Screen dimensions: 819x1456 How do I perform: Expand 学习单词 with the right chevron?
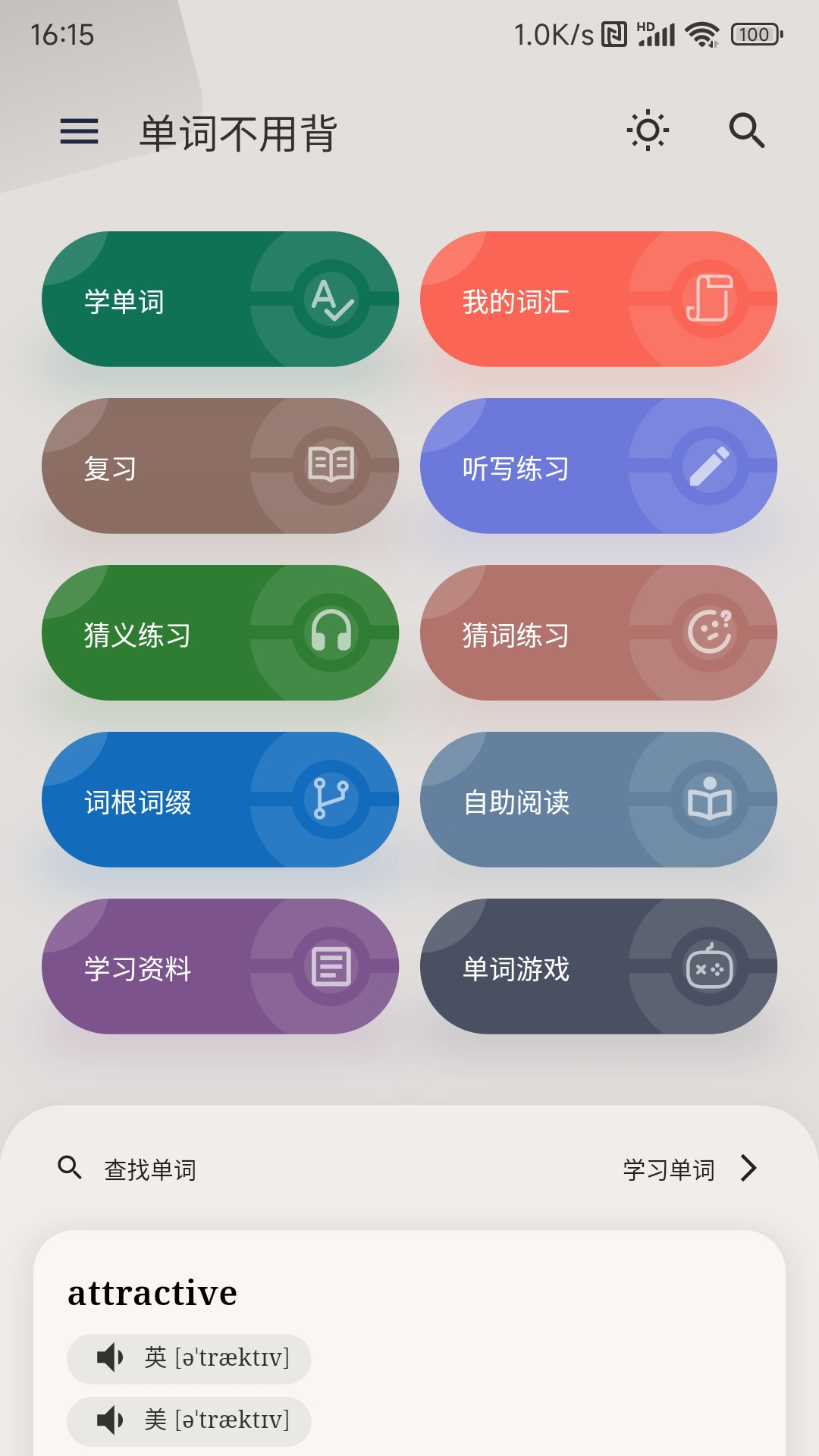click(x=749, y=1169)
